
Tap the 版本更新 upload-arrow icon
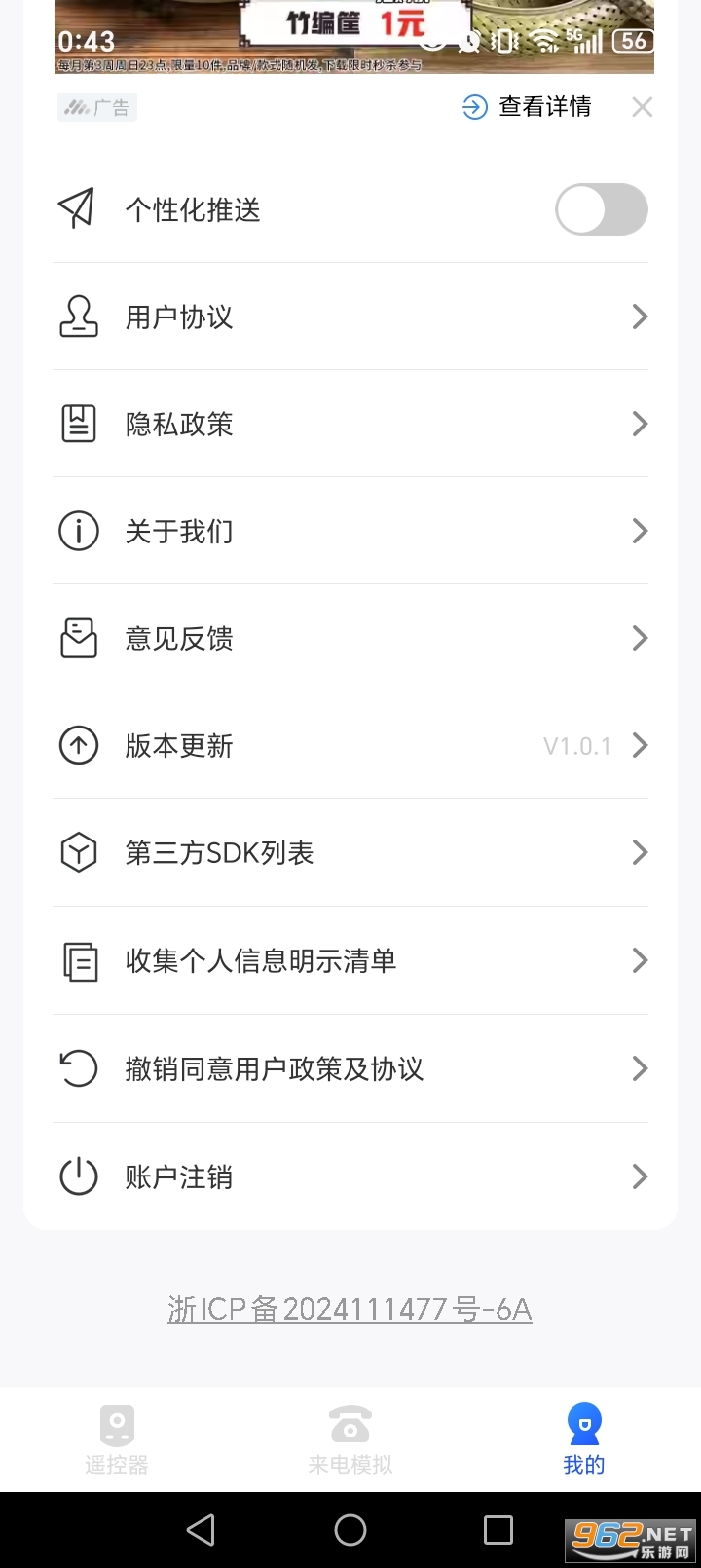click(79, 746)
